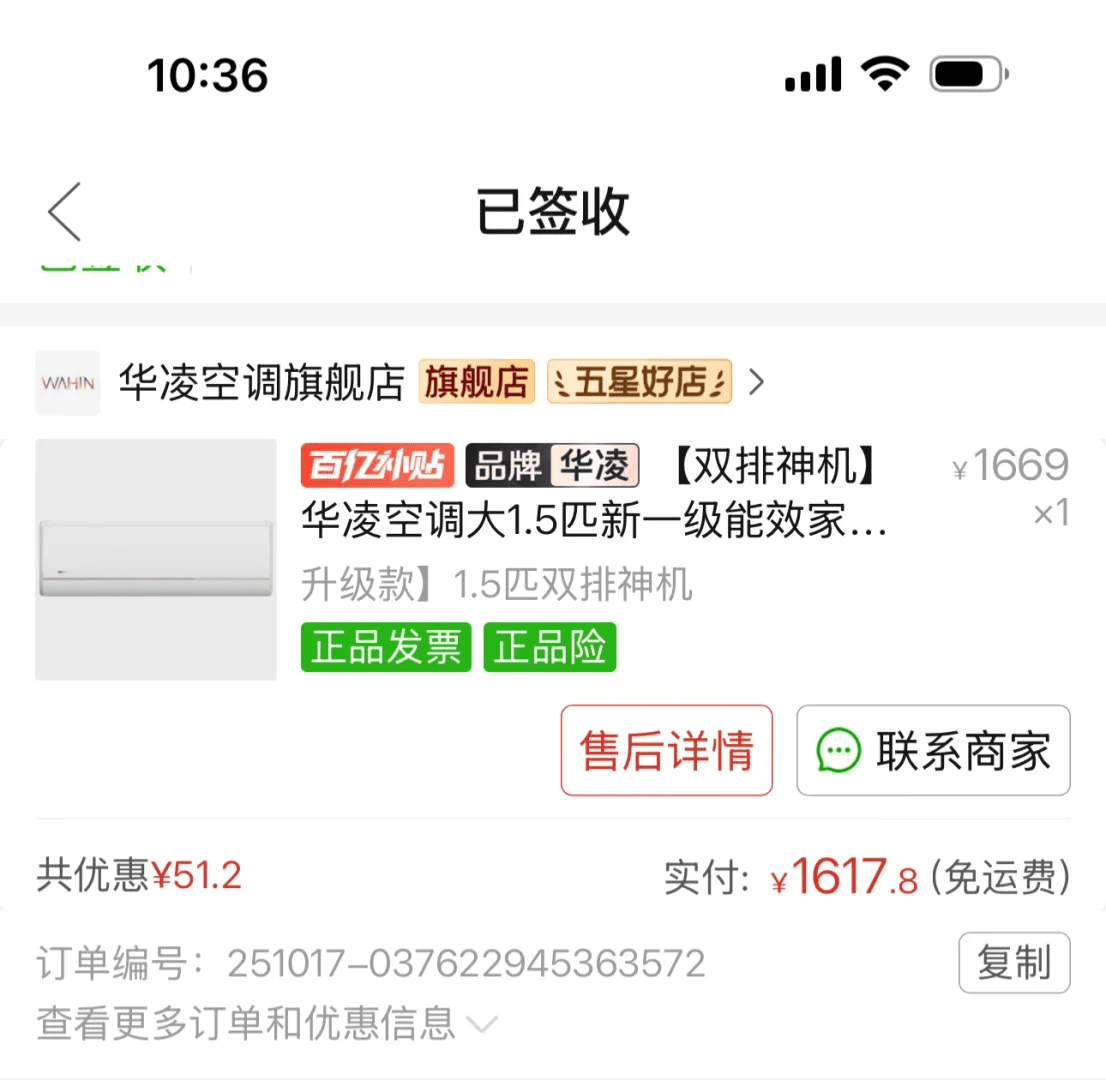
Task: Open the 华凌空调 product image
Action: click(x=156, y=560)
